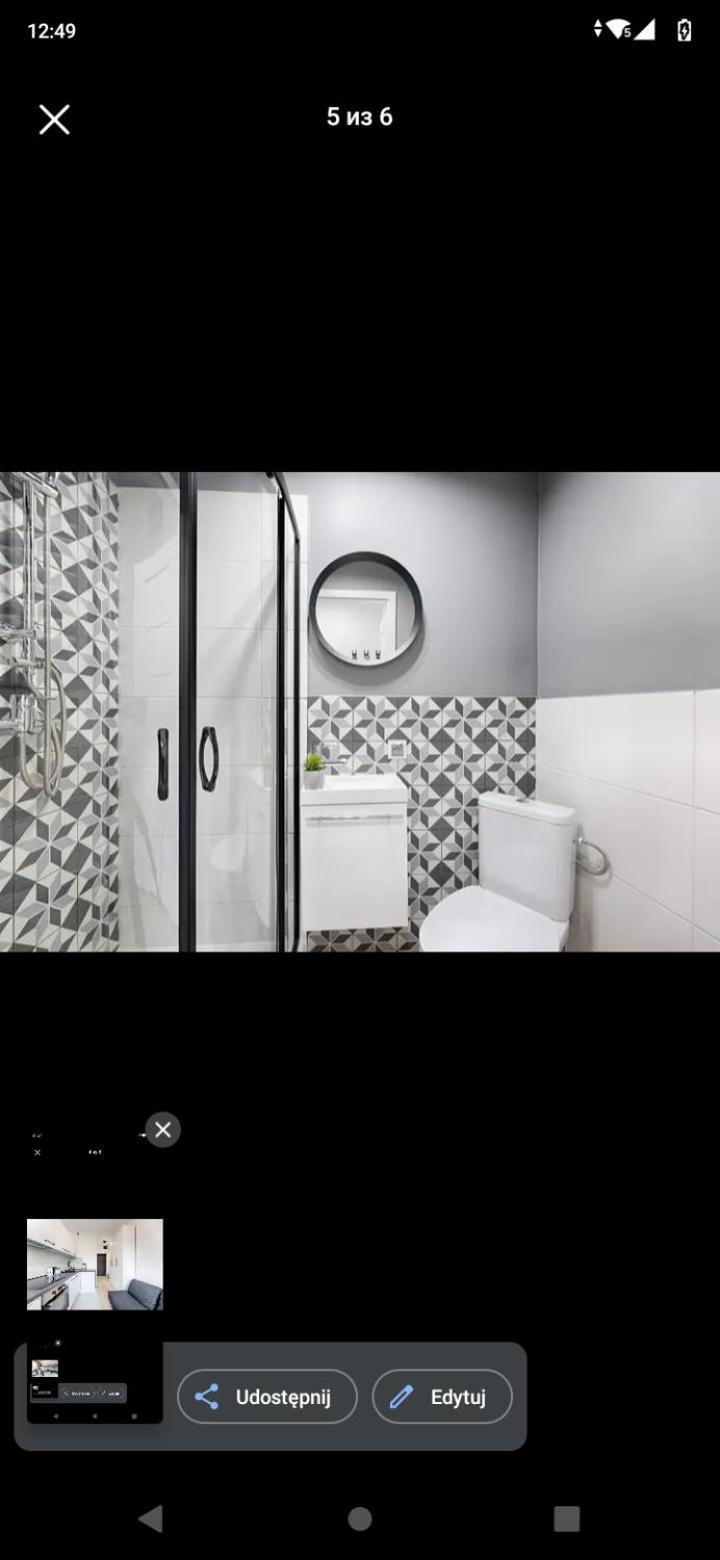Viewport: 720px width, 1560px height.
Task: Go back with the system back button
Action: point(151,1518)
